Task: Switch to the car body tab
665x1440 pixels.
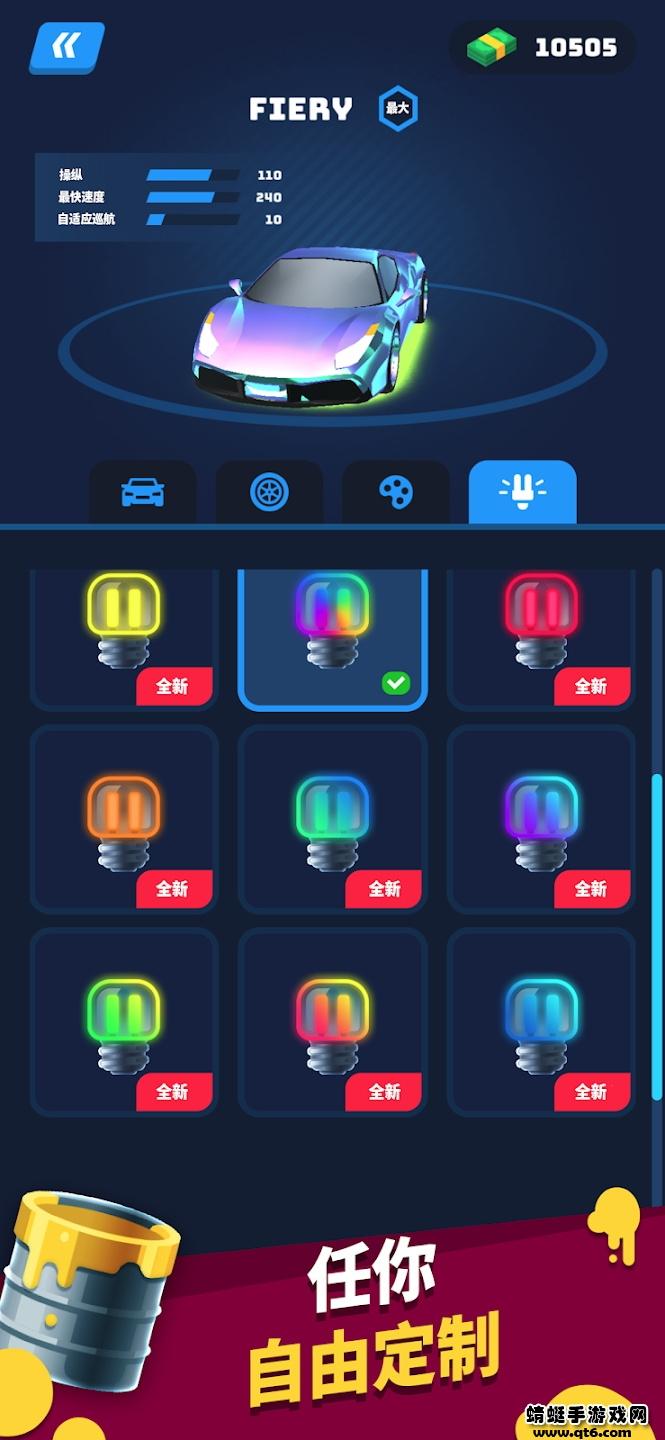Action: pyautogui.click(x=143, y=492)
